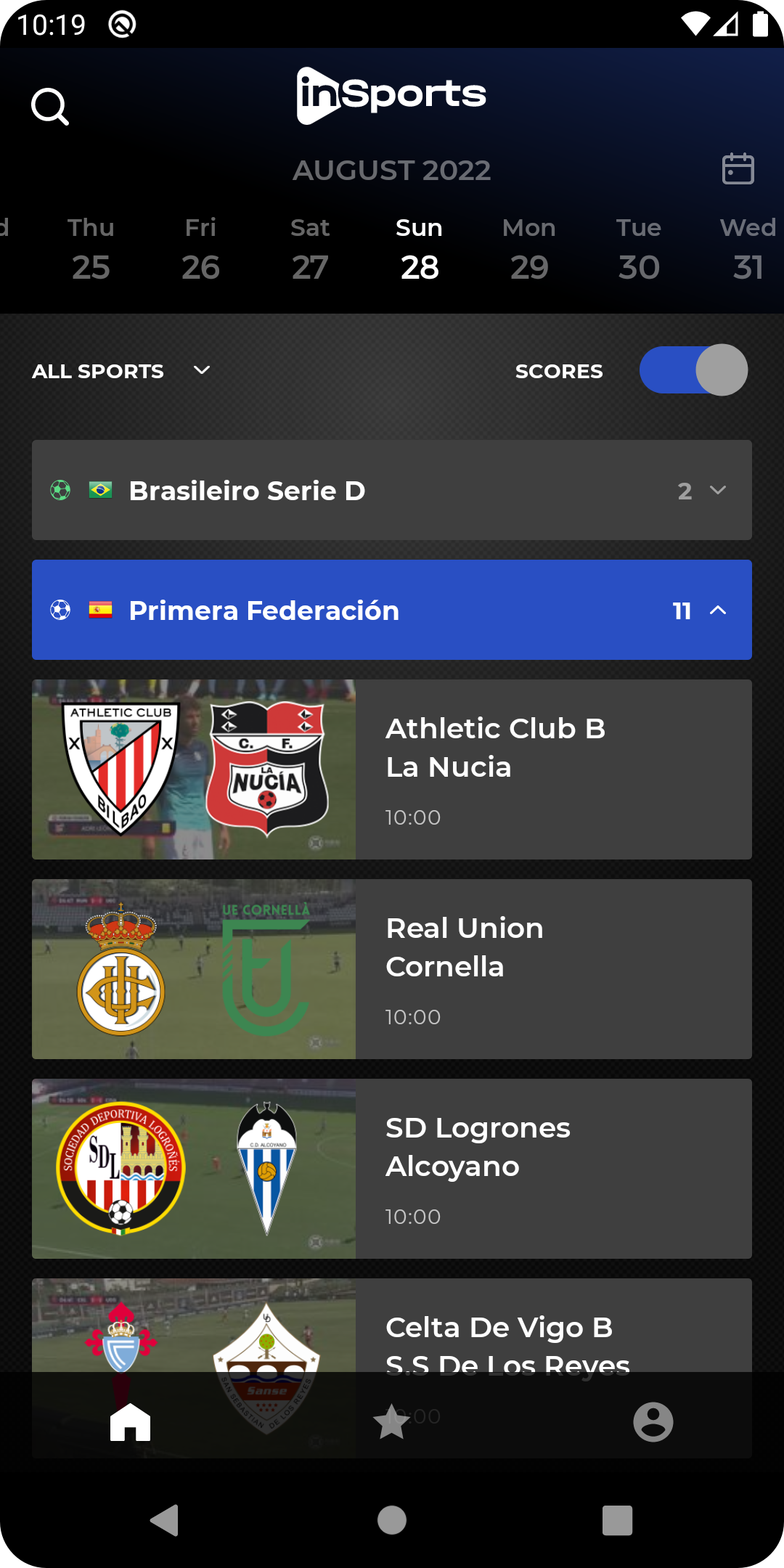Select Tuesday 30 in the date strip
The image size is (784, 1568).
pyautogui.click(x=639, y=249)
